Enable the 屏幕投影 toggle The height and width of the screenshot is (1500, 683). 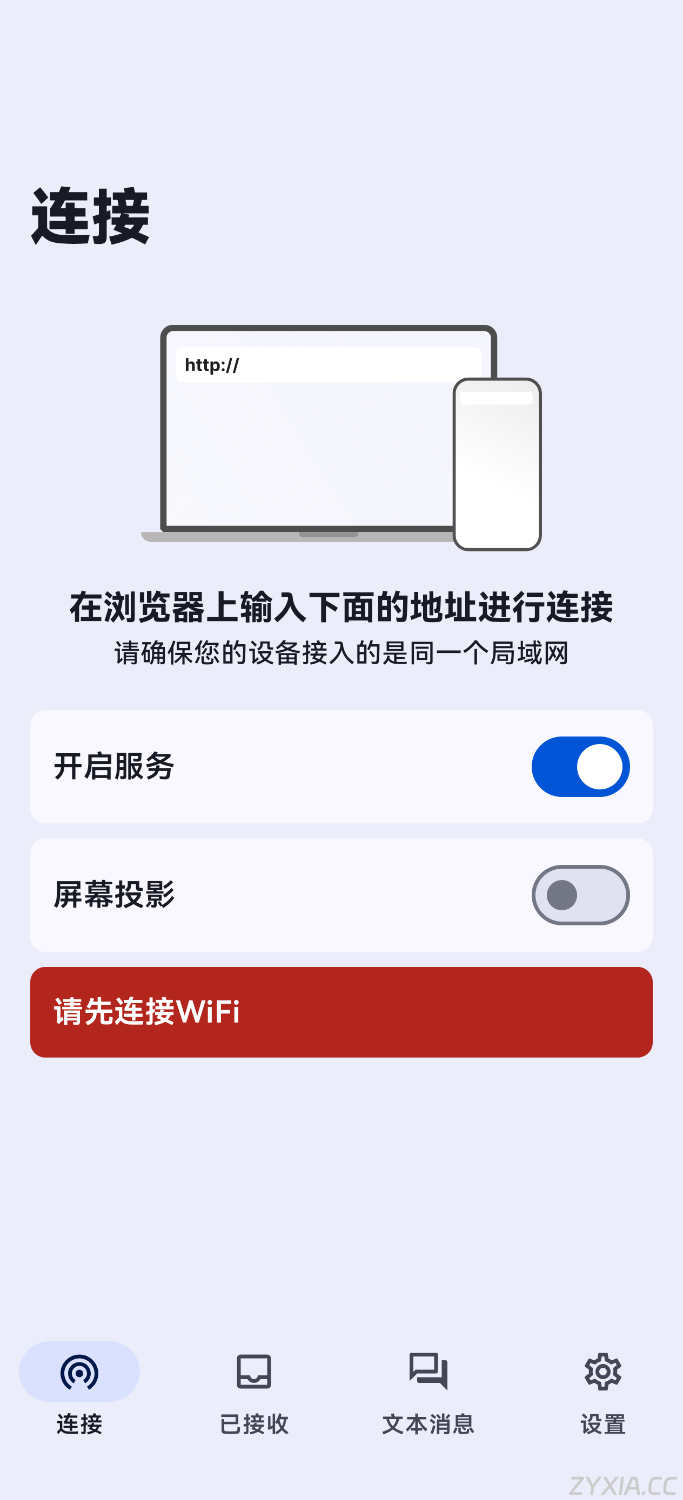click(x=580, y=895)
